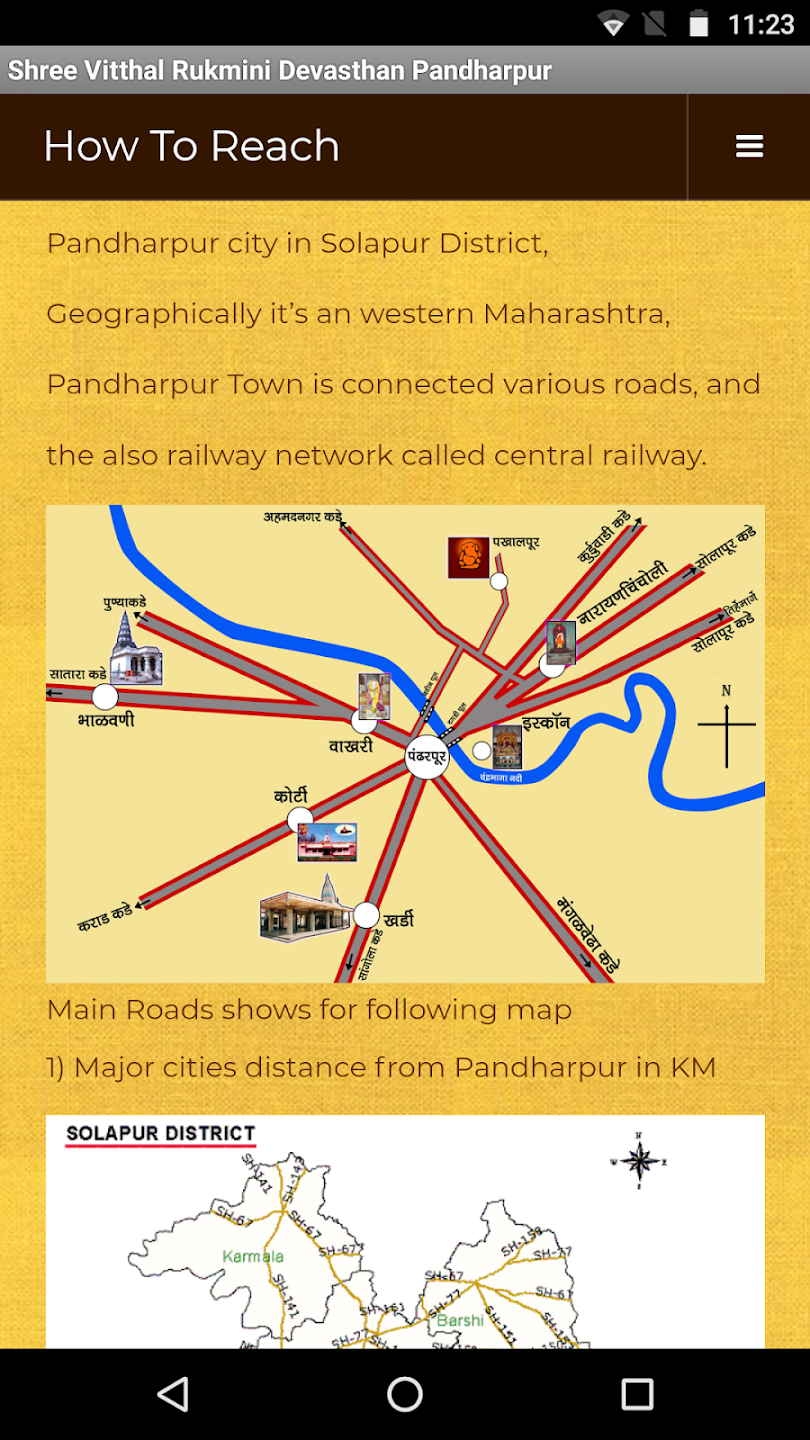Tap the system home button
Viewport: 810px width, 1440px height.
(405, 1394)
